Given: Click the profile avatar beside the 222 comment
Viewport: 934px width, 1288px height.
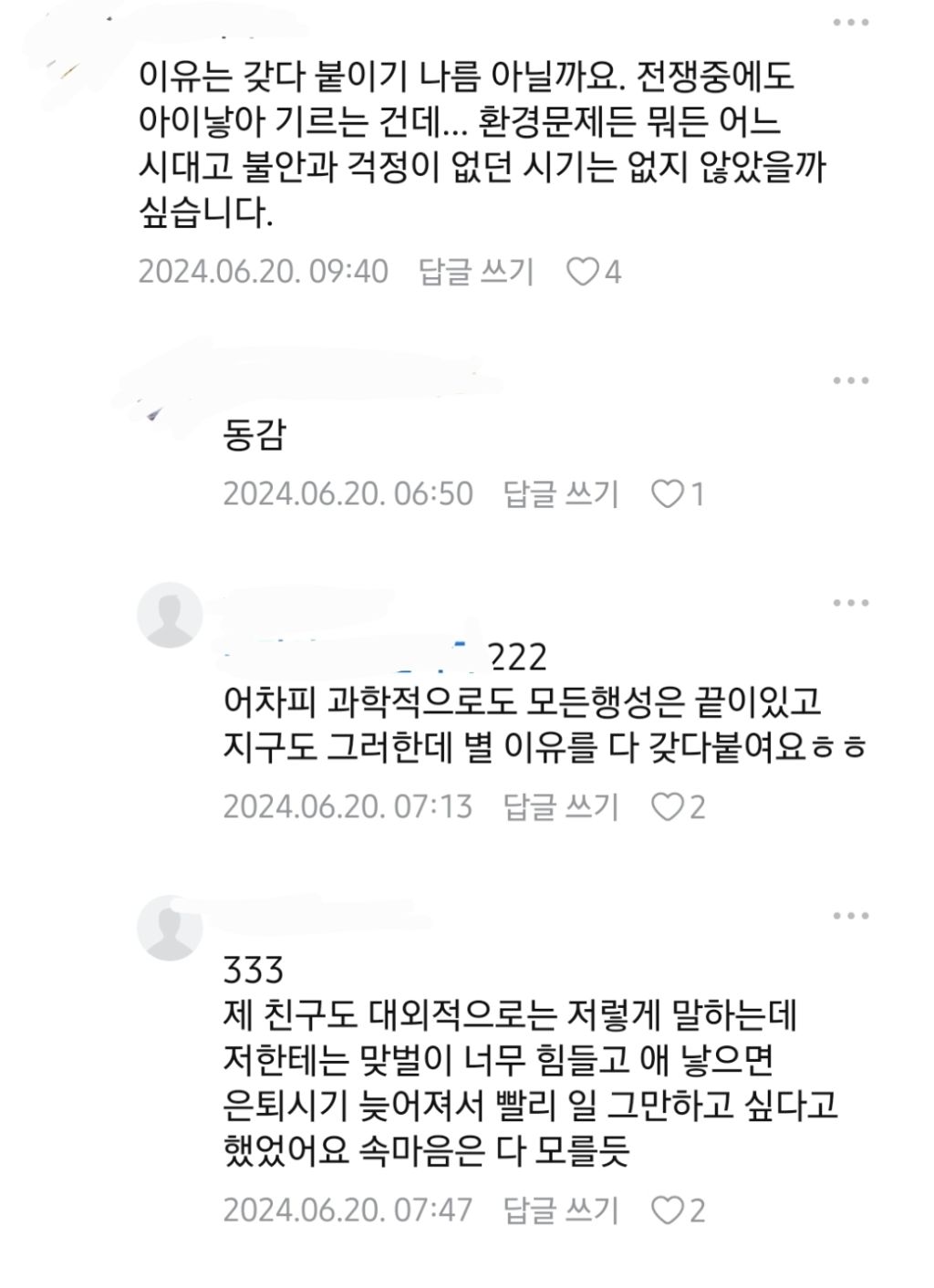Looking at the screenshot, I should click(x=169, y=613).
